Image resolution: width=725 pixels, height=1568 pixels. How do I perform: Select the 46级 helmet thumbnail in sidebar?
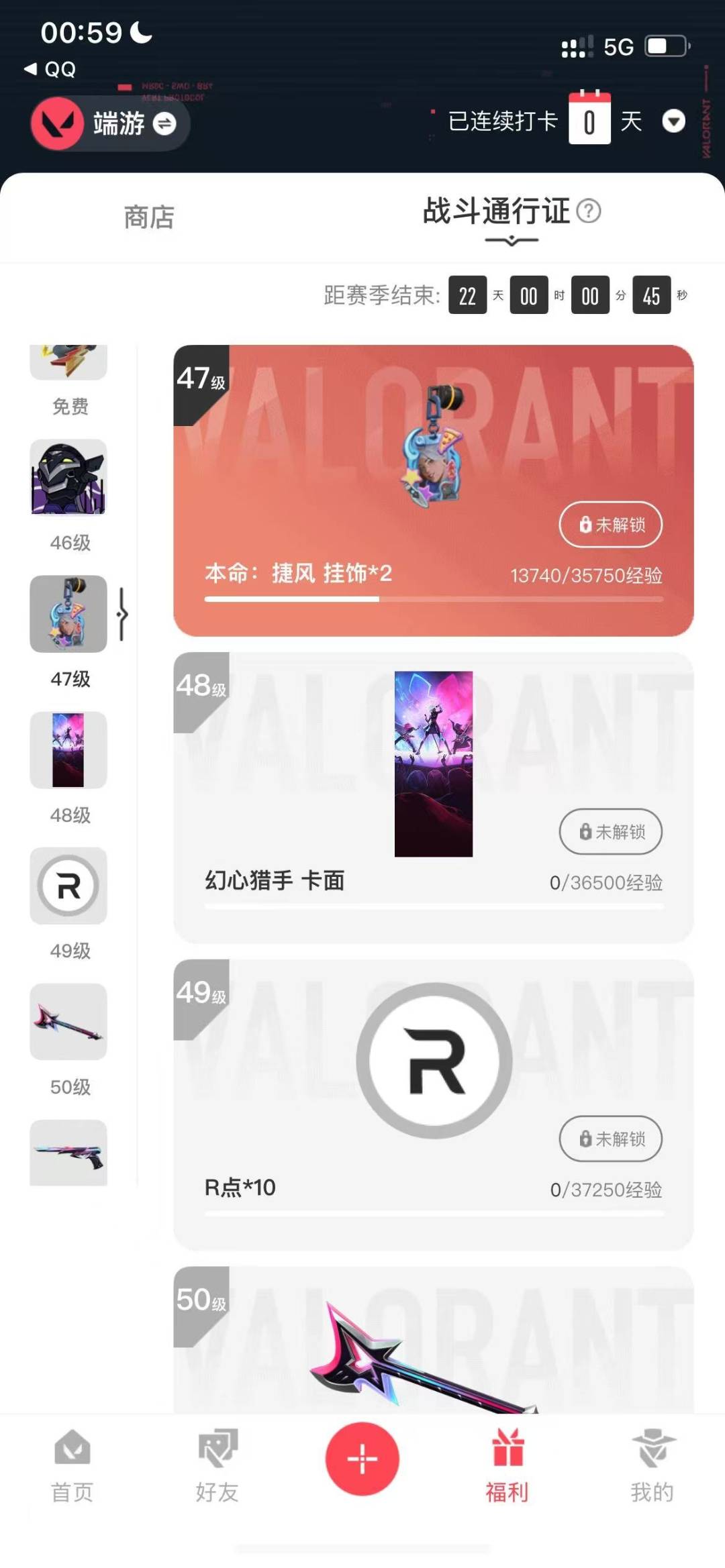pos(68,478)
